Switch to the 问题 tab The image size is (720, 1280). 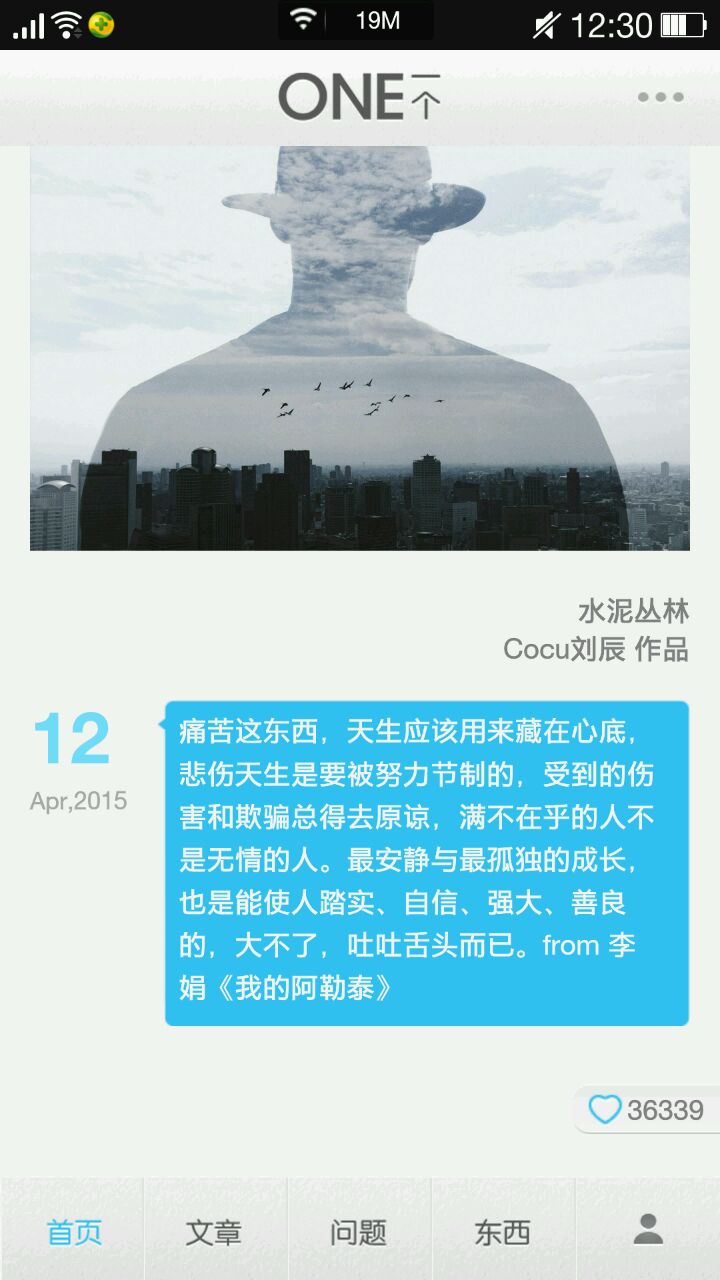click(x=359, y=1232)
